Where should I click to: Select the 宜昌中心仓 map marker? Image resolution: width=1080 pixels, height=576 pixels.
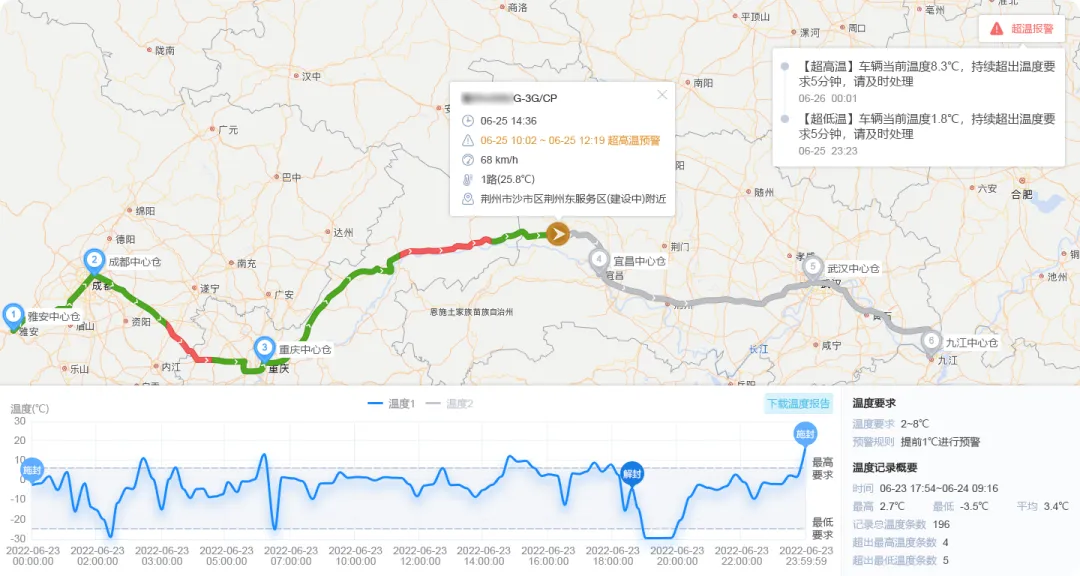click(599, 260)
